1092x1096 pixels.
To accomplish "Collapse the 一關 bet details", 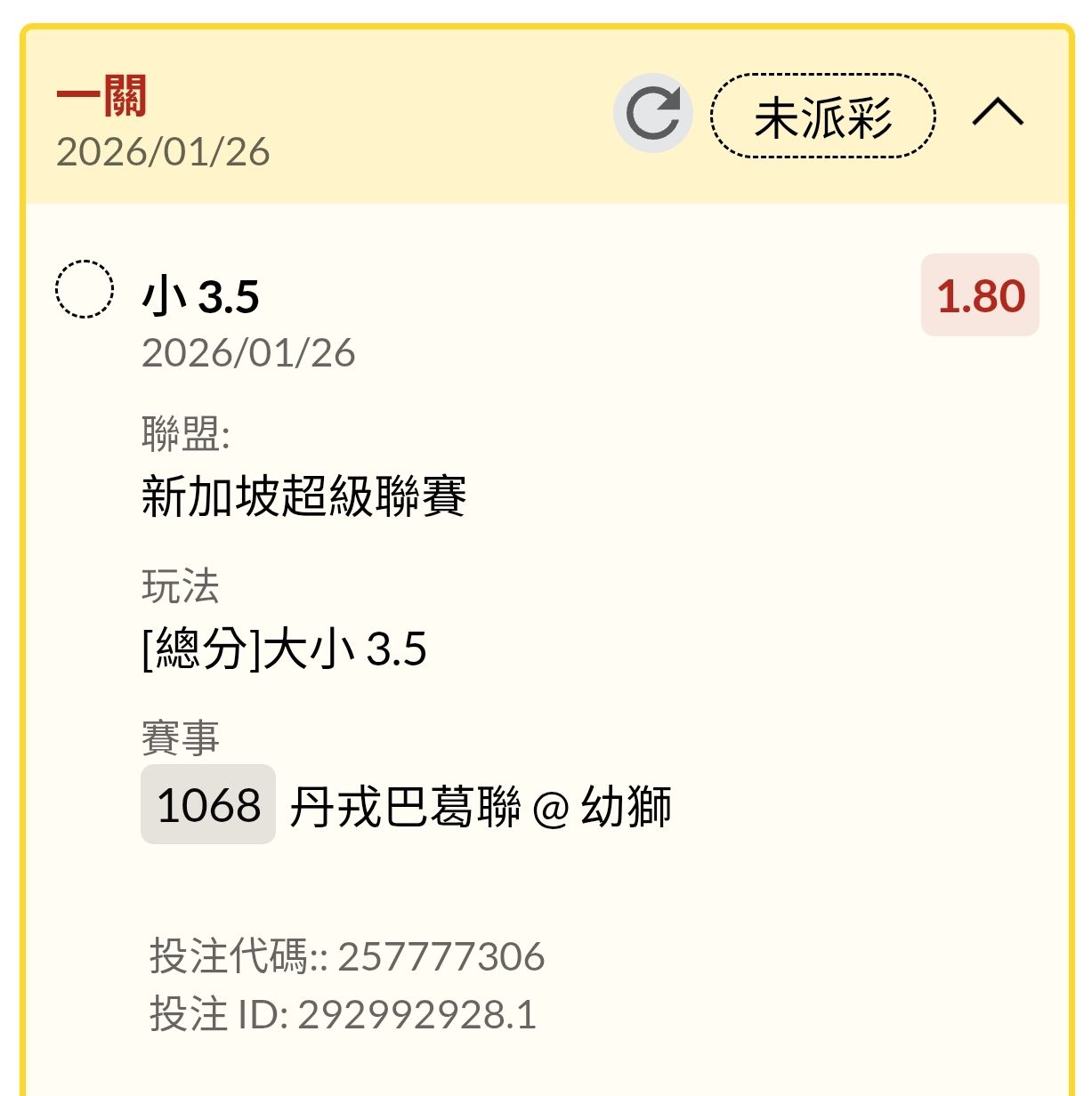I will (x=998, y=113).
